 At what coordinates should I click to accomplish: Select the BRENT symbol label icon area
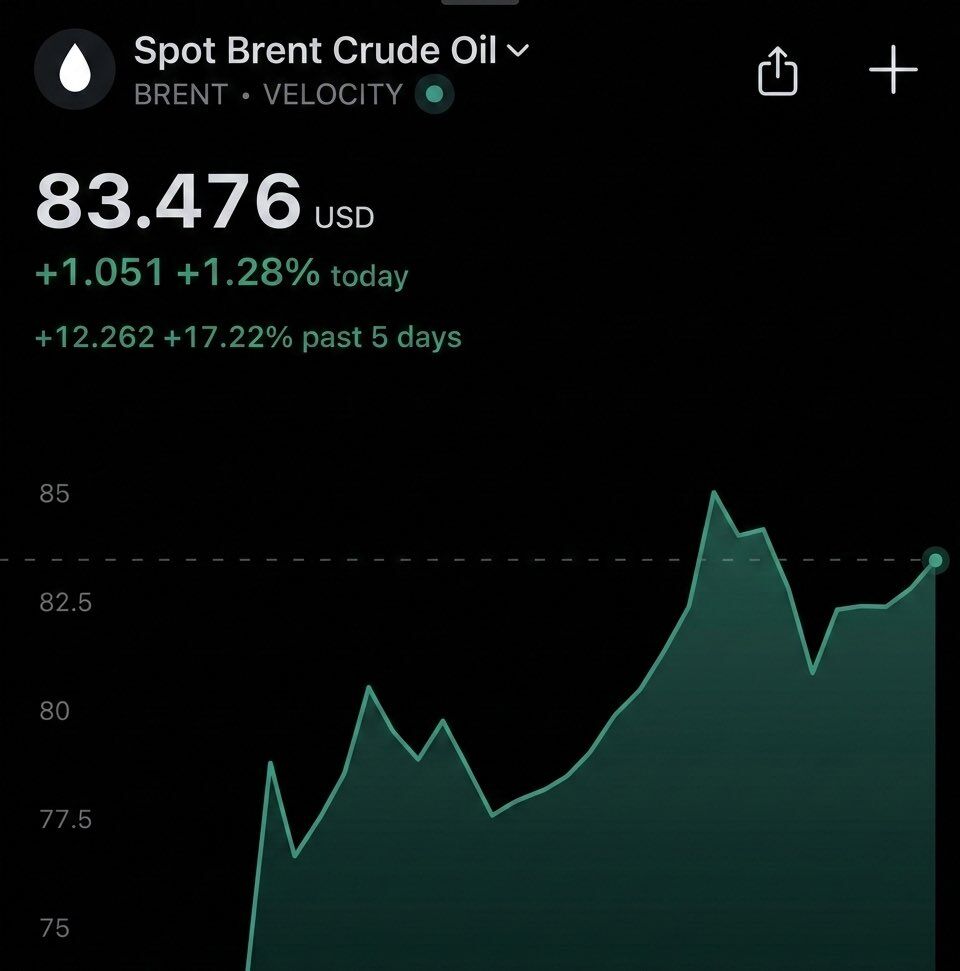tap(180, 95)
